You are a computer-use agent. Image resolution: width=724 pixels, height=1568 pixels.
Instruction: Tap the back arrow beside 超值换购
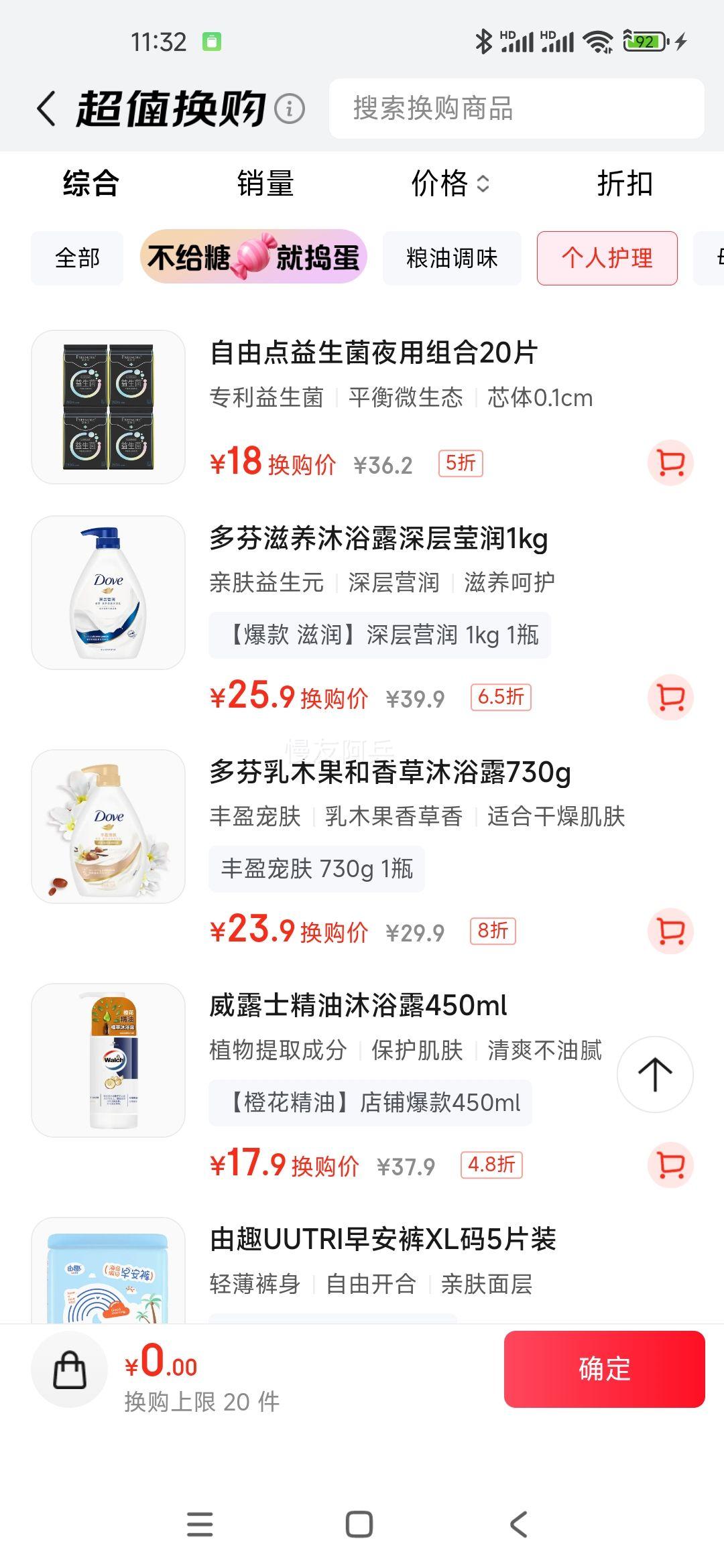pos(44,107)
